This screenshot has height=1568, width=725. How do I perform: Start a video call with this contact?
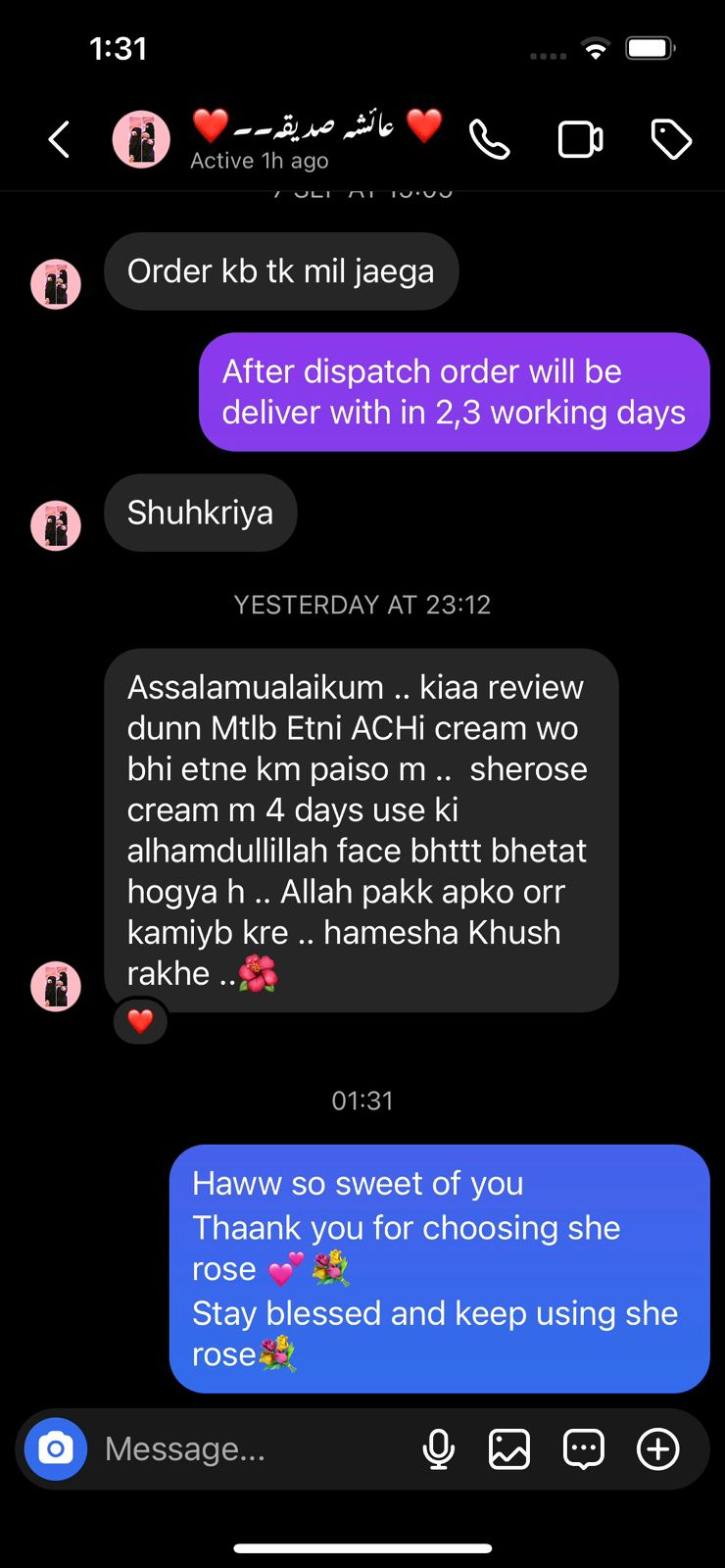580,140
